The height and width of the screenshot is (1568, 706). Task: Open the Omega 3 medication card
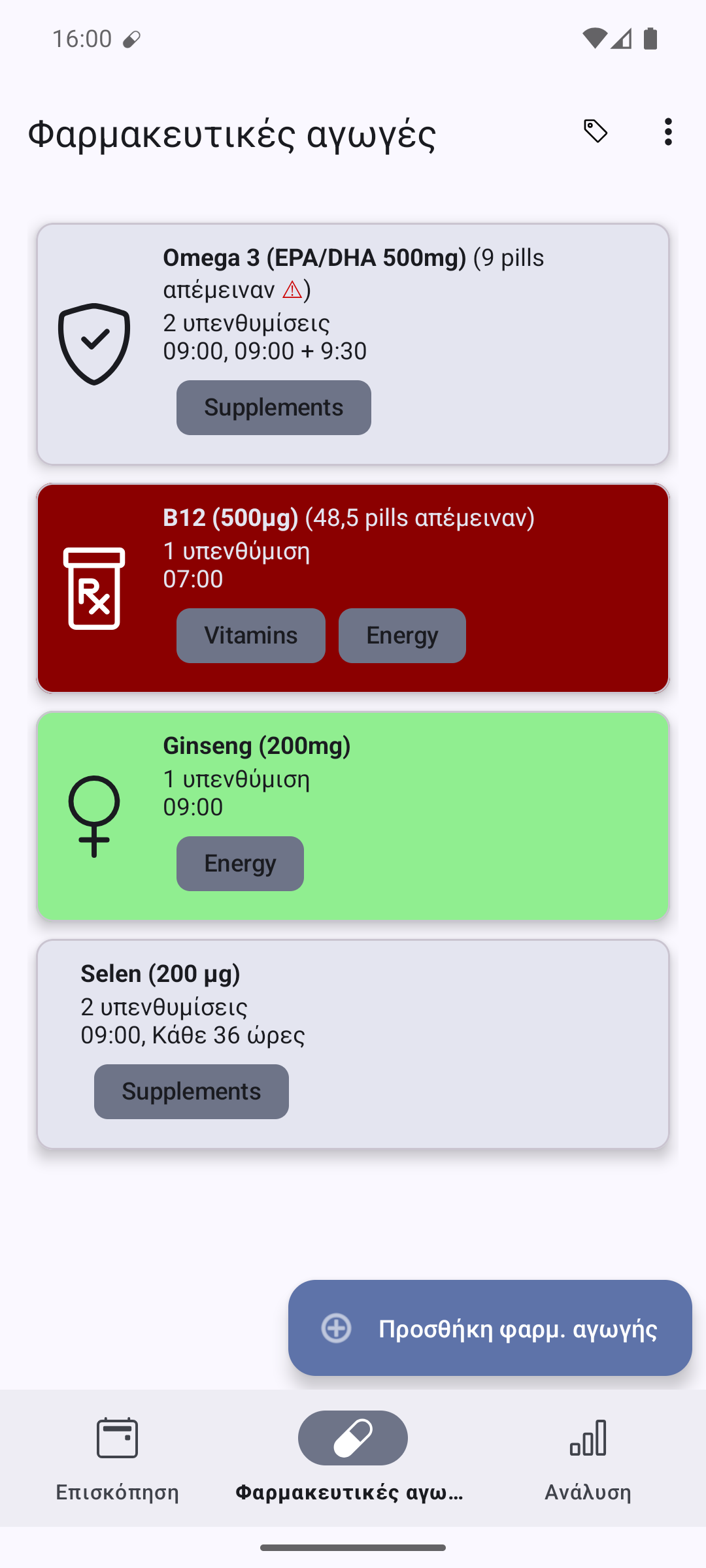point(353,344)
